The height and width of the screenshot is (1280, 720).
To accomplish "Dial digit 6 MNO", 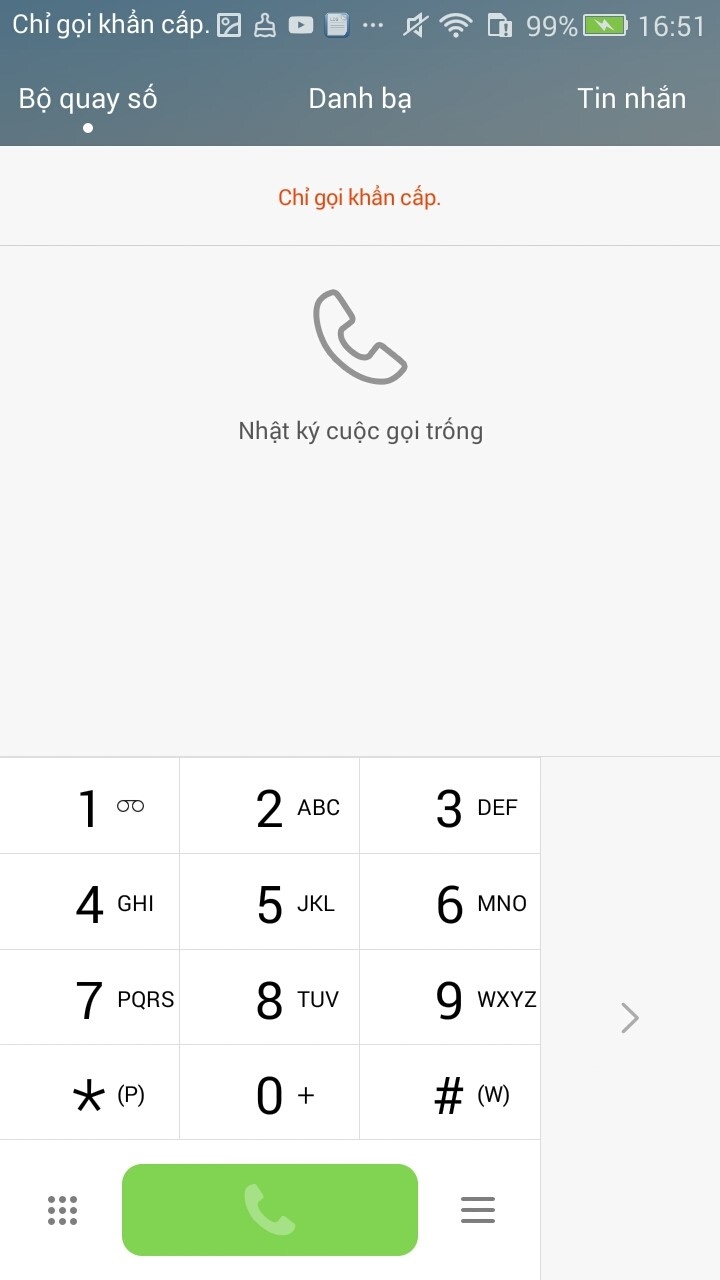I will (450, 902).
